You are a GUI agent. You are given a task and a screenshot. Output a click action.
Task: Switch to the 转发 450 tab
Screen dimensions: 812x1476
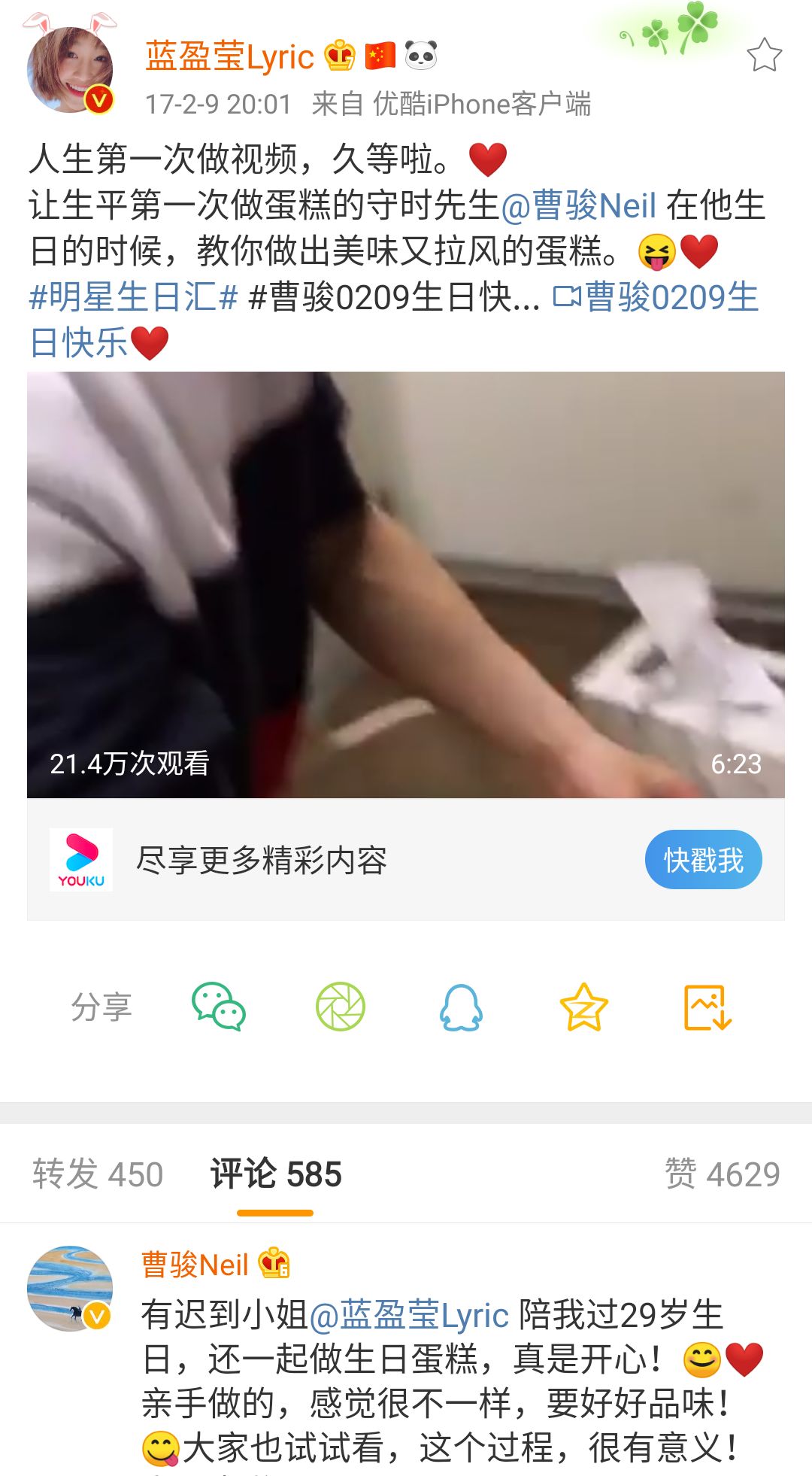pos(98,1174)
